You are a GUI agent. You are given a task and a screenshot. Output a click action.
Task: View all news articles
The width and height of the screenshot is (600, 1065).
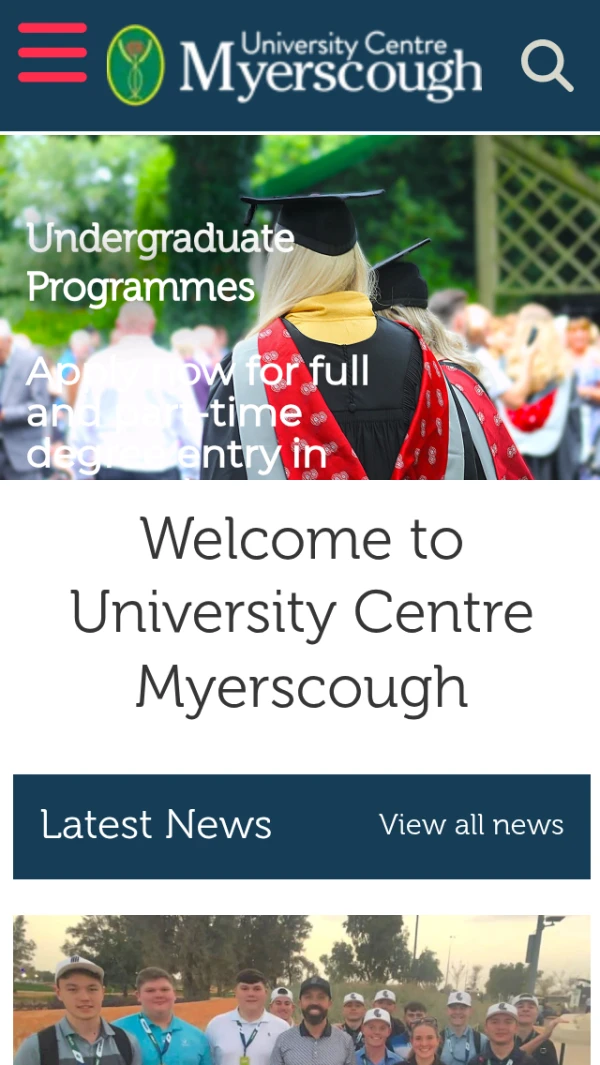[471, 825]
